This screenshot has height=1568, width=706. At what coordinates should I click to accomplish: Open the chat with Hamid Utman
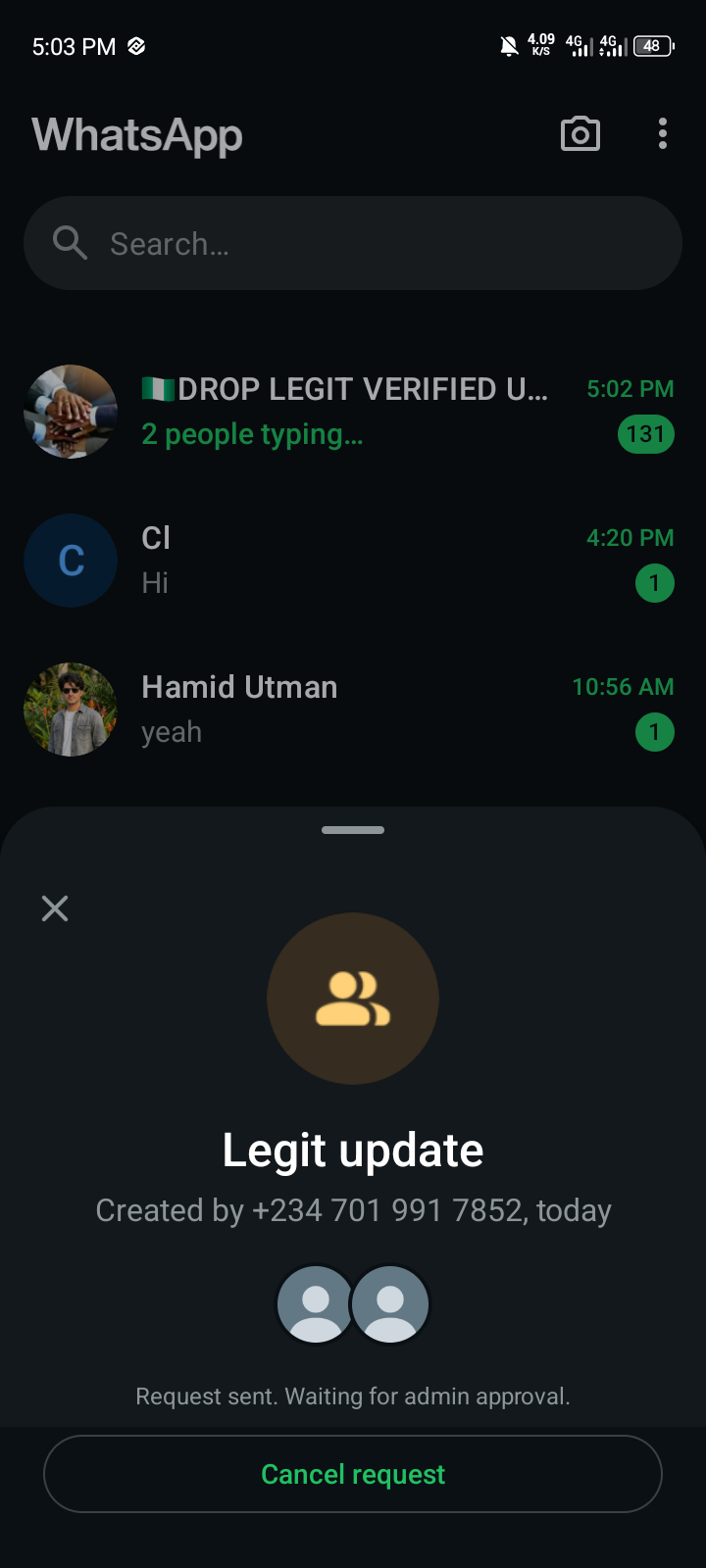coord(353,710)
